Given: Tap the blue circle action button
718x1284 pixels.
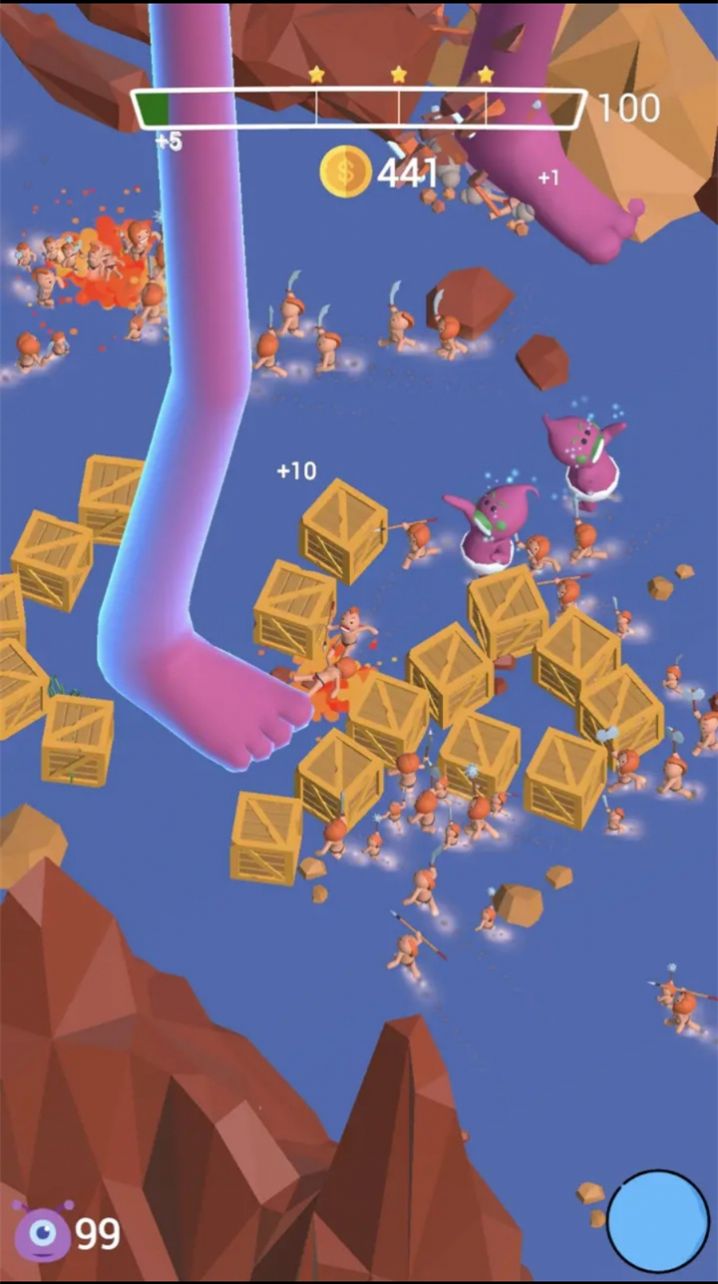Looking at the screenshot, I should tap(658, 1221).
